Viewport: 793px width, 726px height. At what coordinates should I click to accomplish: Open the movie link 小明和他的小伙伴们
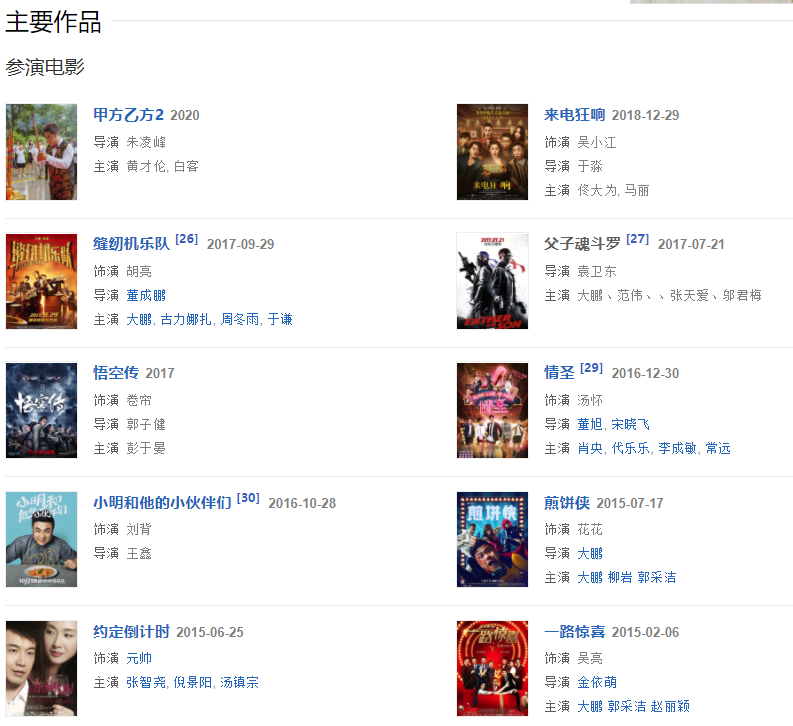(162, 502)
